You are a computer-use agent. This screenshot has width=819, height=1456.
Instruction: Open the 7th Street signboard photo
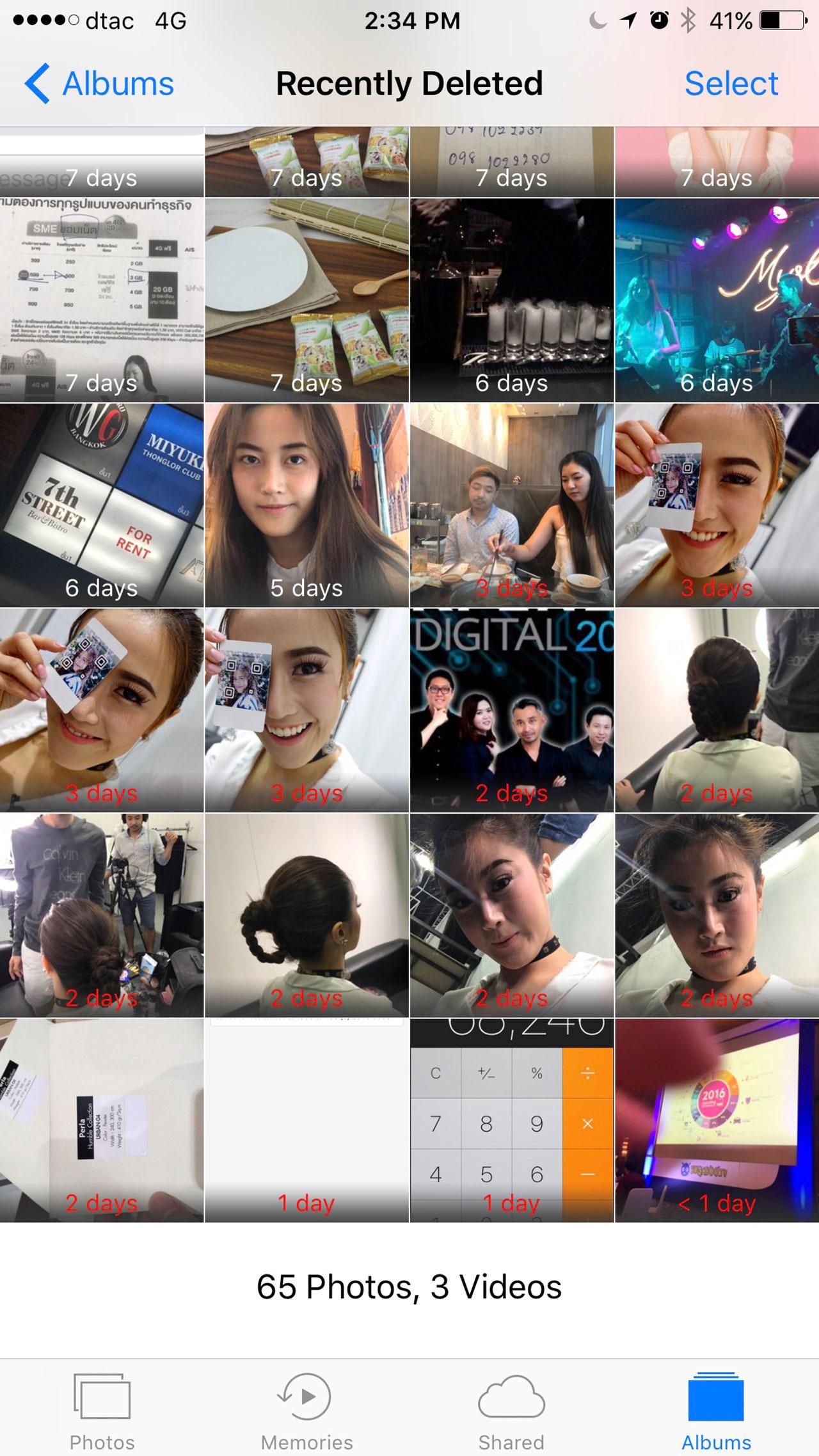click(102, 505)
